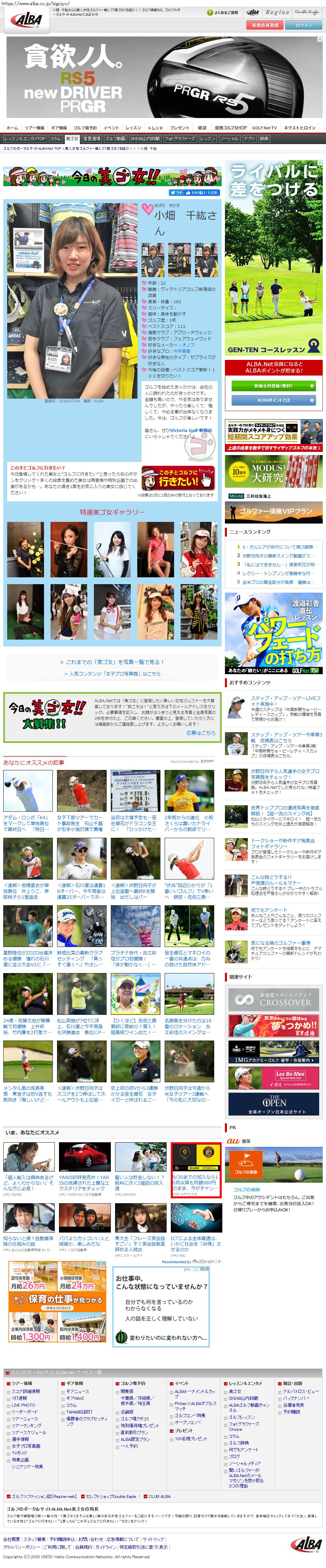The image size is (326, 1568).
Task: Tap the green 新規会員登録(無料) sidebar button
Action: pyautogui.click(x=273, y=386)
